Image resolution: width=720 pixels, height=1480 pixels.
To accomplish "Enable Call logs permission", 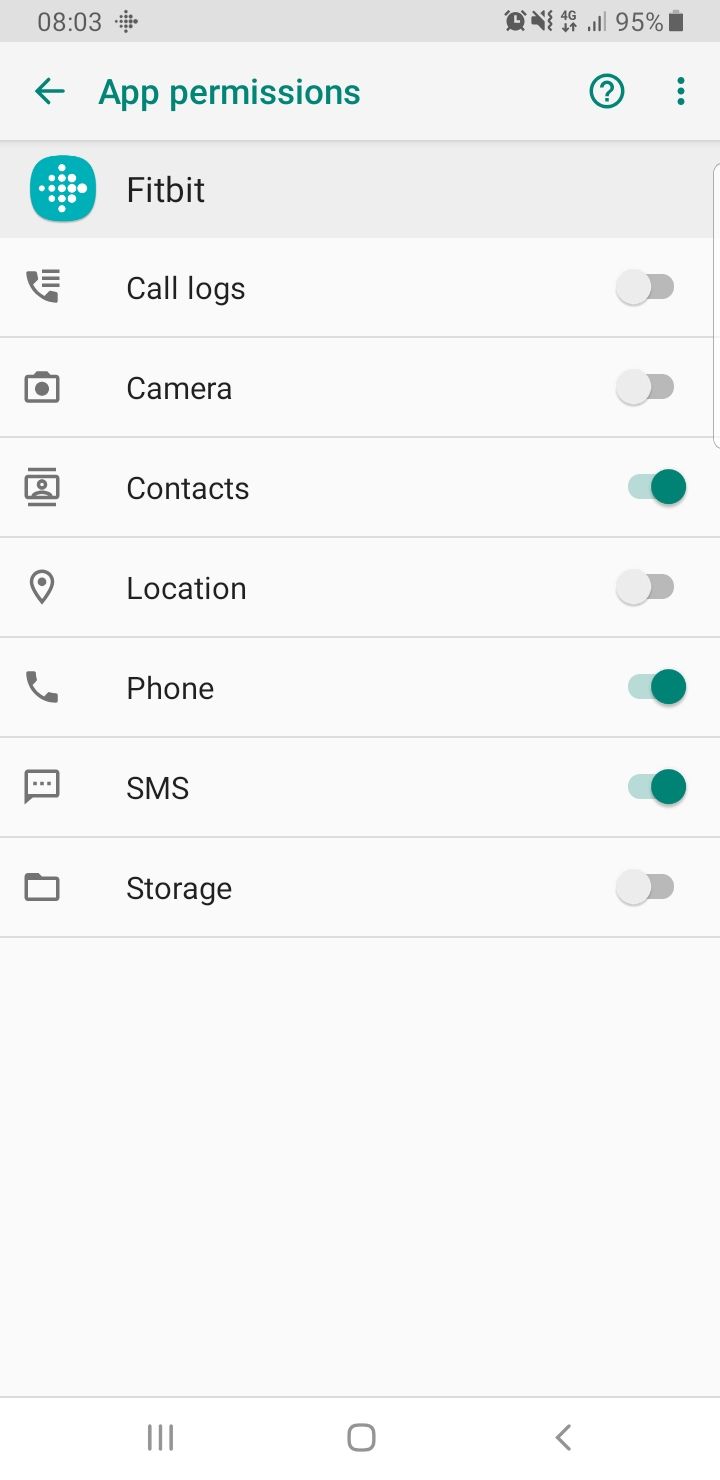I will [x=646, y=288].
